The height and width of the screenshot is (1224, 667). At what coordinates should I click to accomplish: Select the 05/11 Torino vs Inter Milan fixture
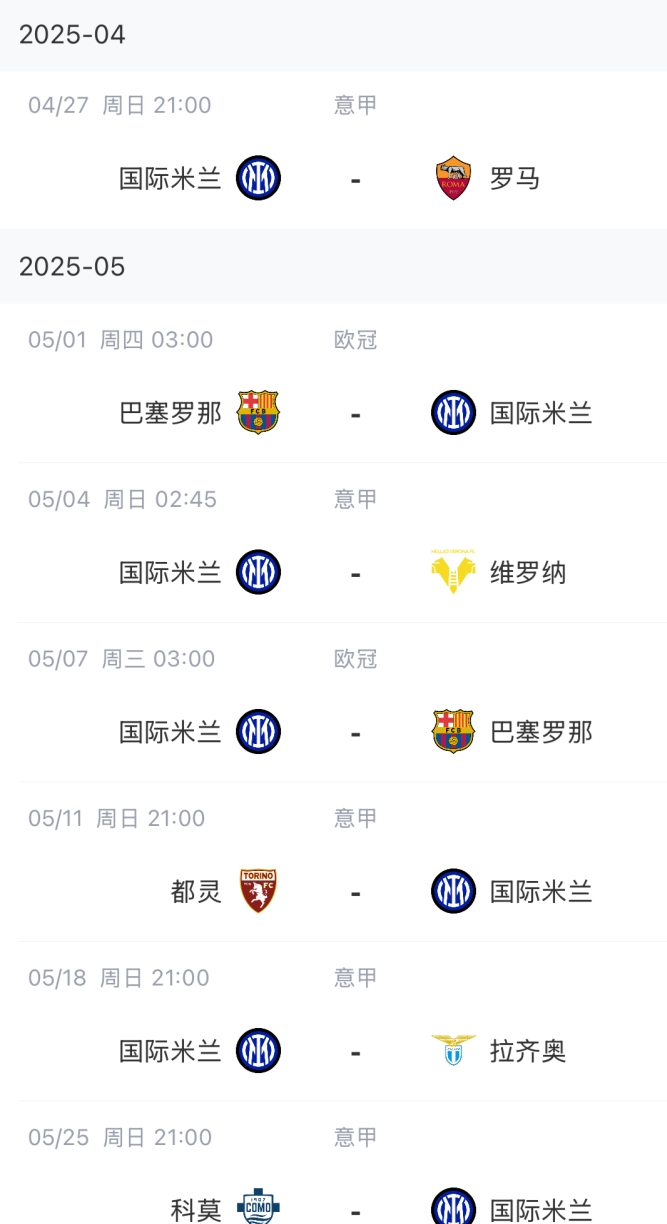(355, 891)
